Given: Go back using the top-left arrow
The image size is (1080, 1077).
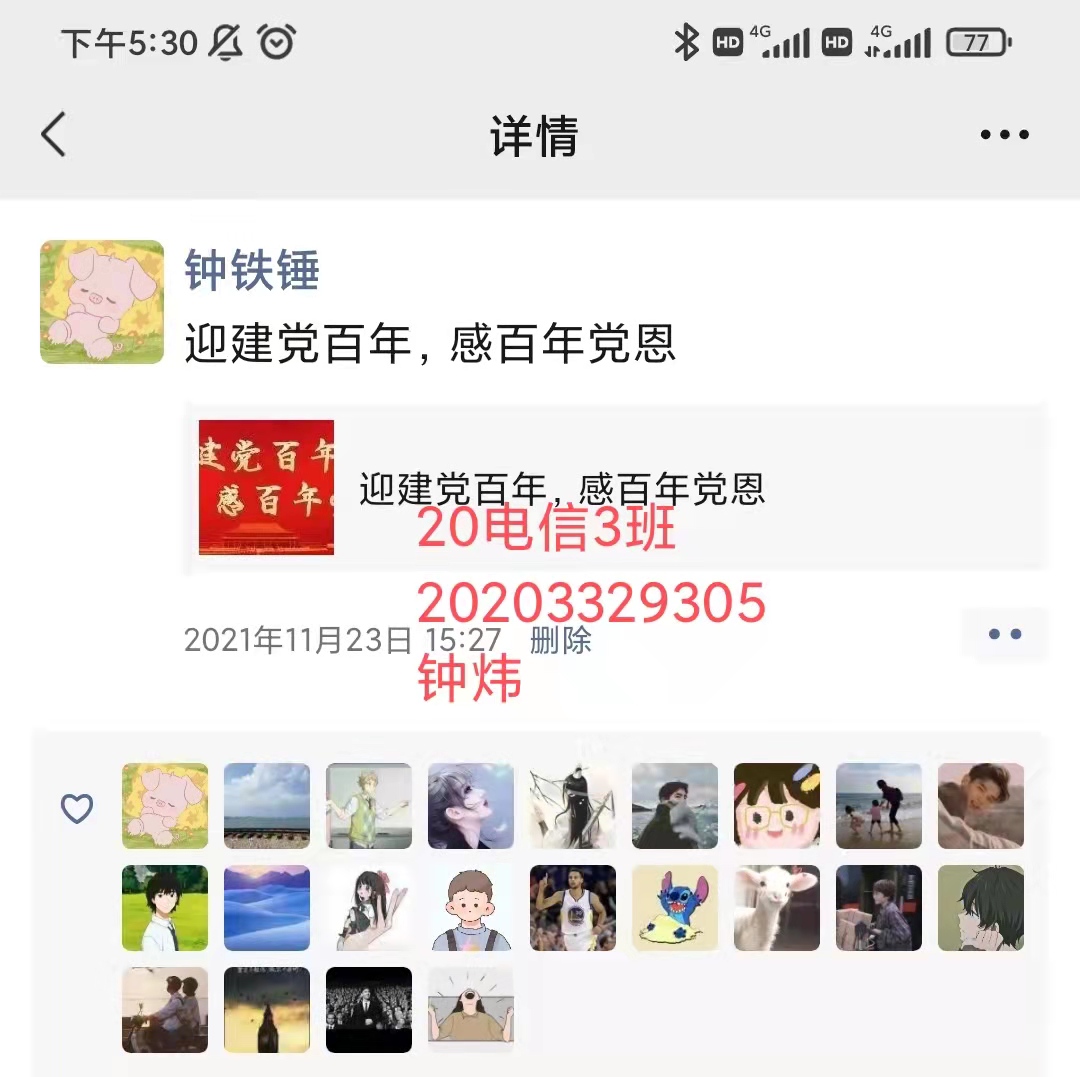Looking at the screenshot, I should click(54, 134).
